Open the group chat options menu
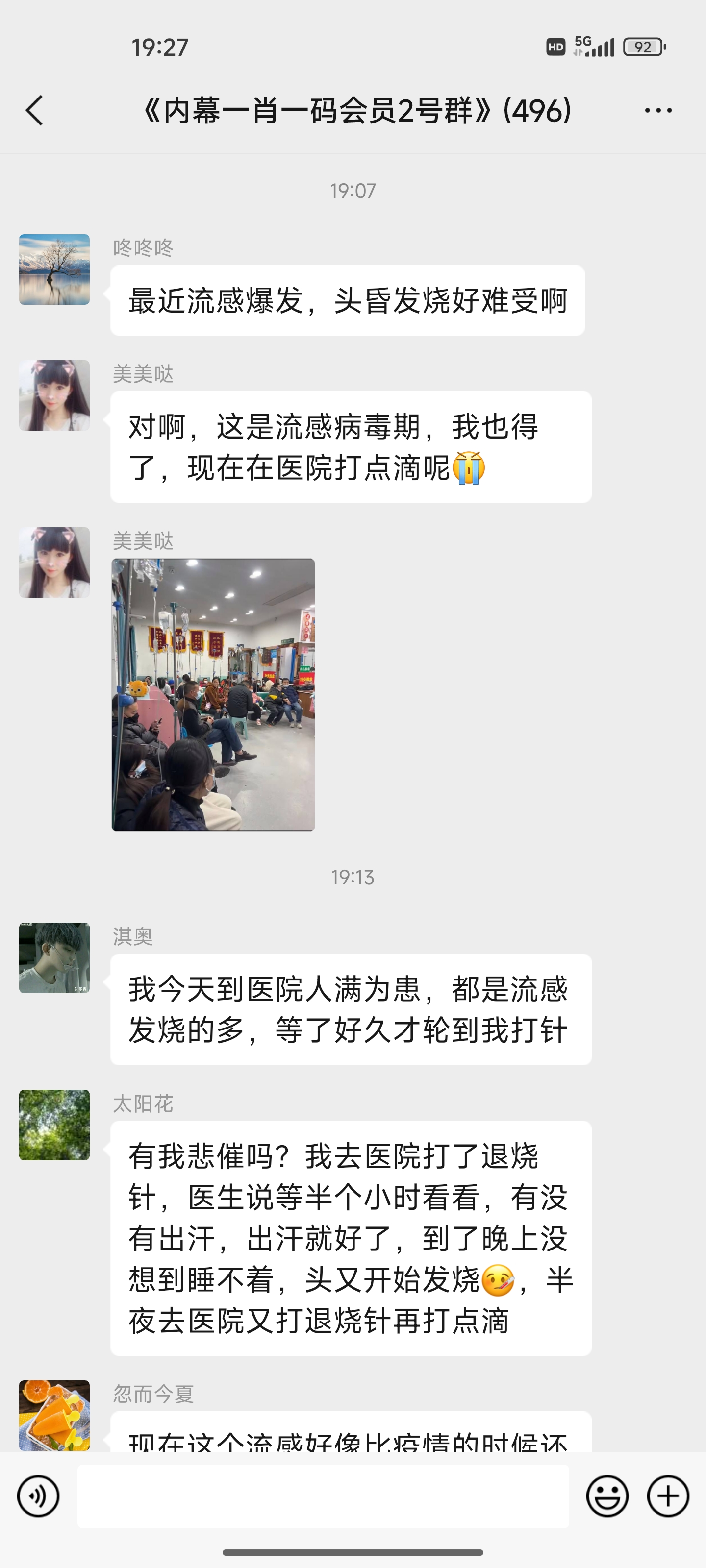The height and width of the screenshot is (1568, 706). tap(658, 111)
